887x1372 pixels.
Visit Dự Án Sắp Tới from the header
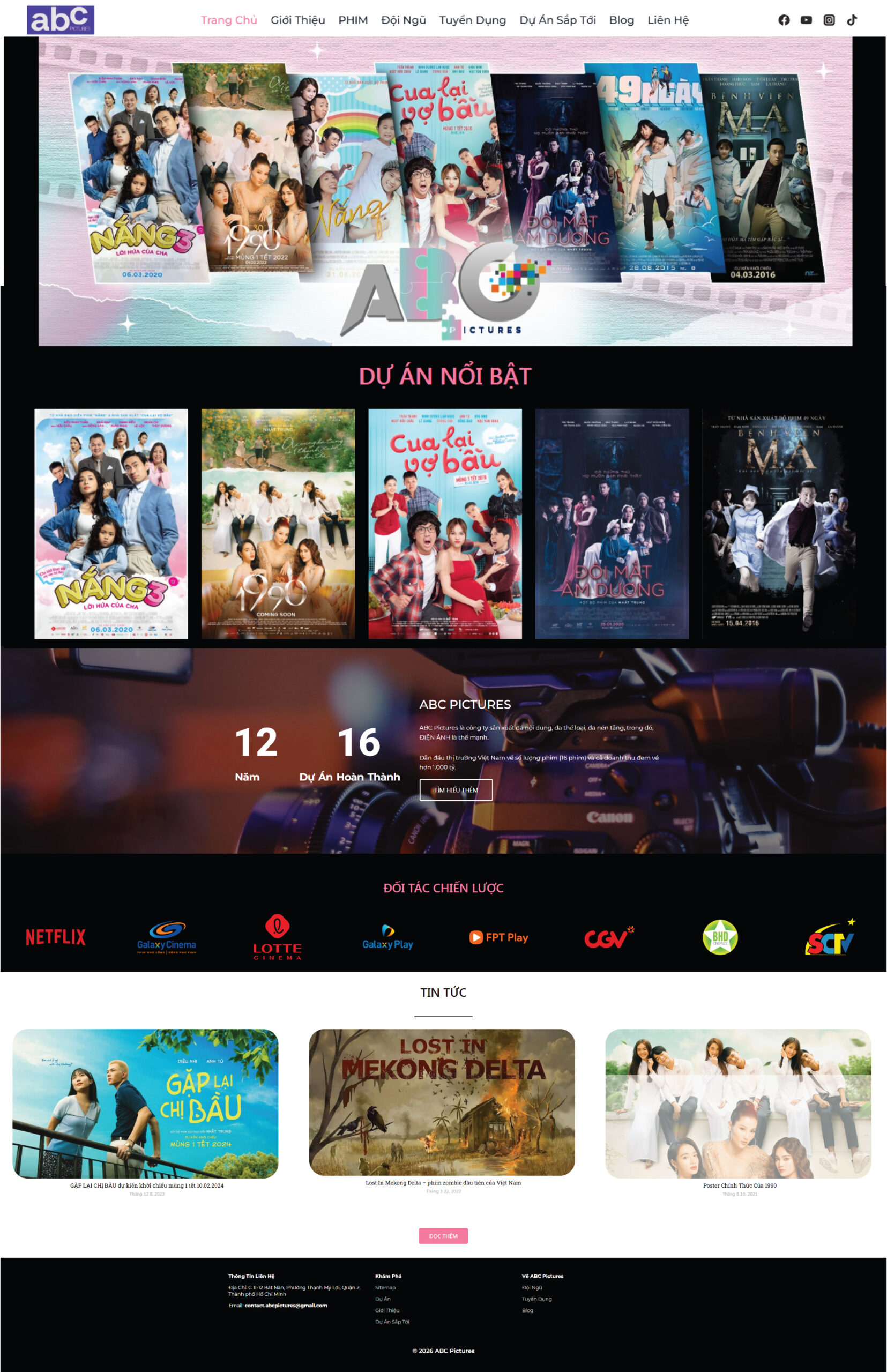coord(557,20)
